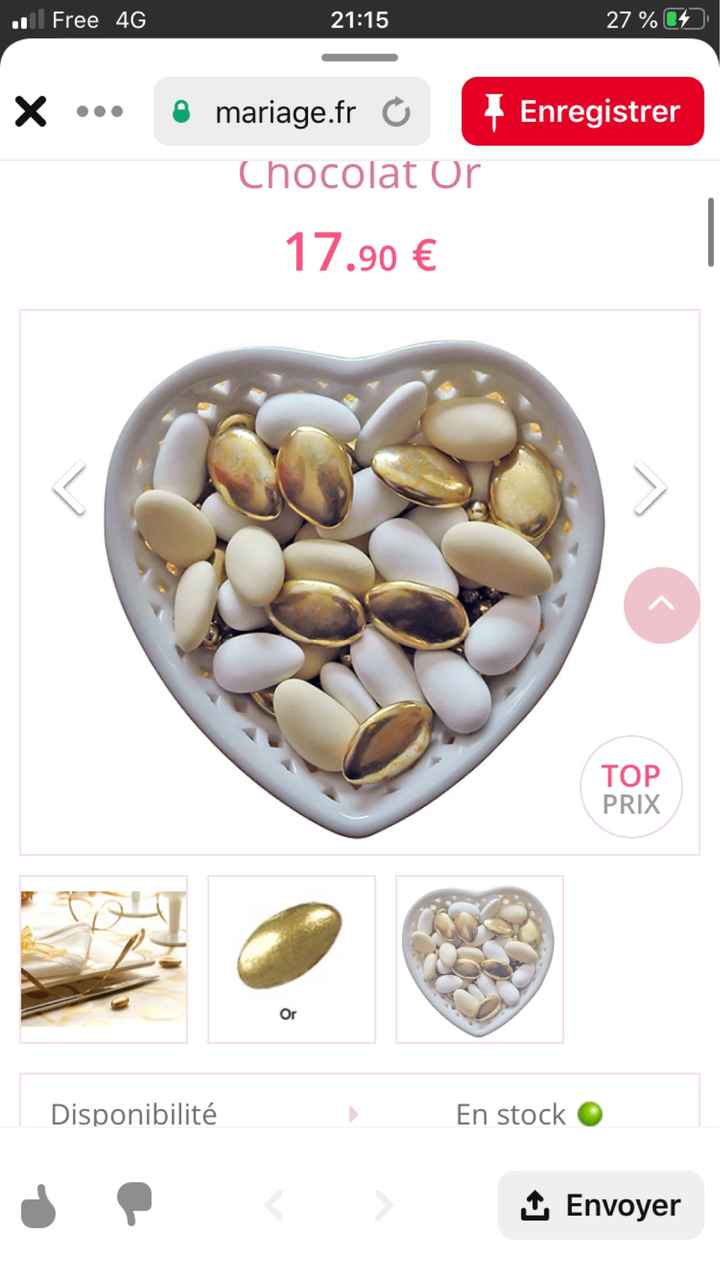This screenshot has width=720, height=1280.
Task: Show the next product image
Action: click(x=650, y=488)
